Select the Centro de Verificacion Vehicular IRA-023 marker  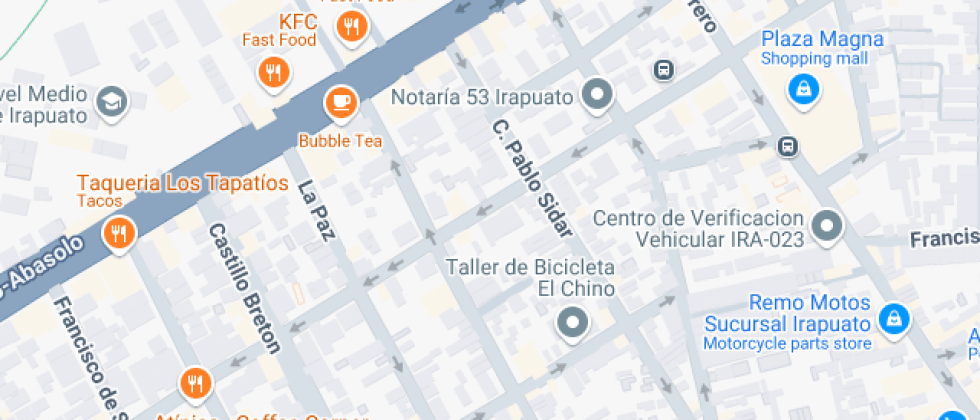click(x=828, y=226)
